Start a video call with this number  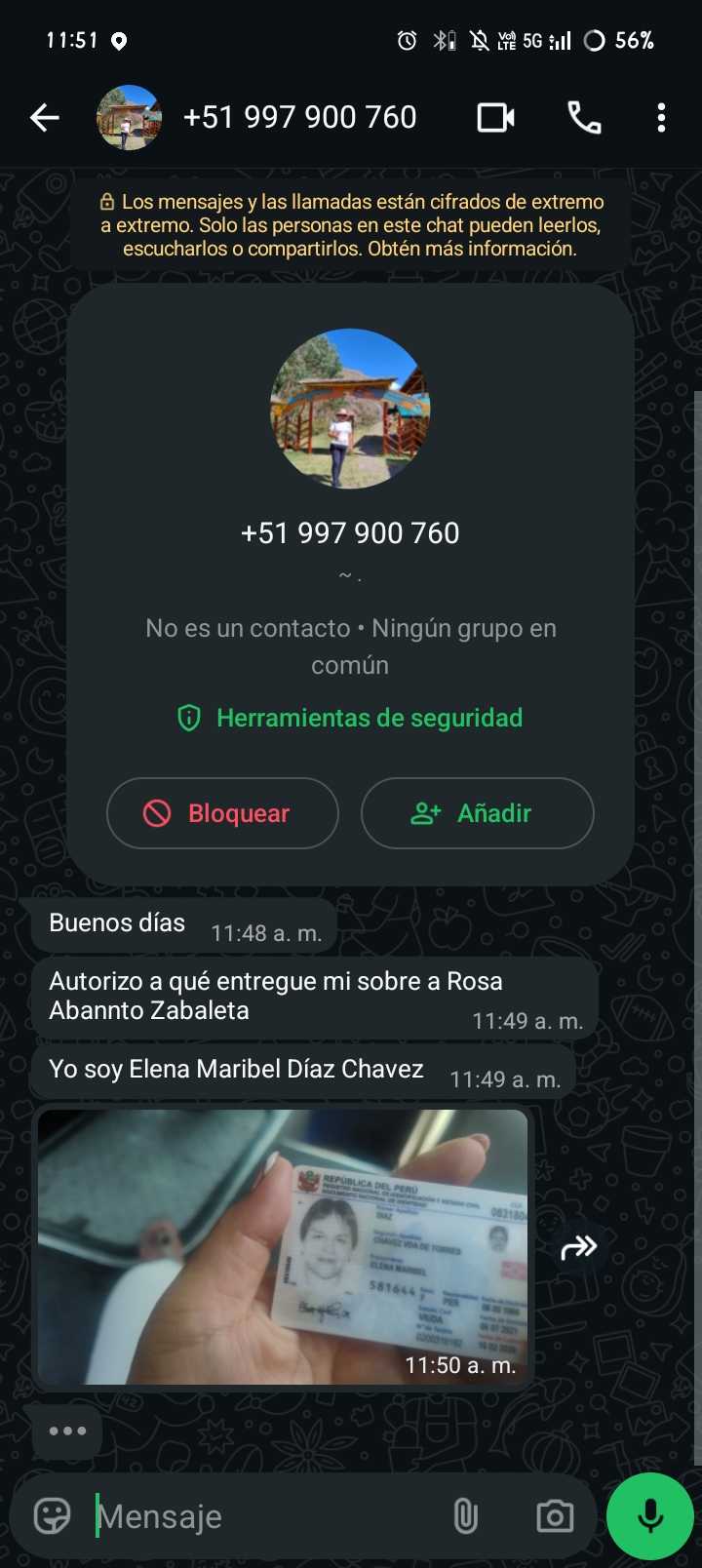[x=495, y=118]
